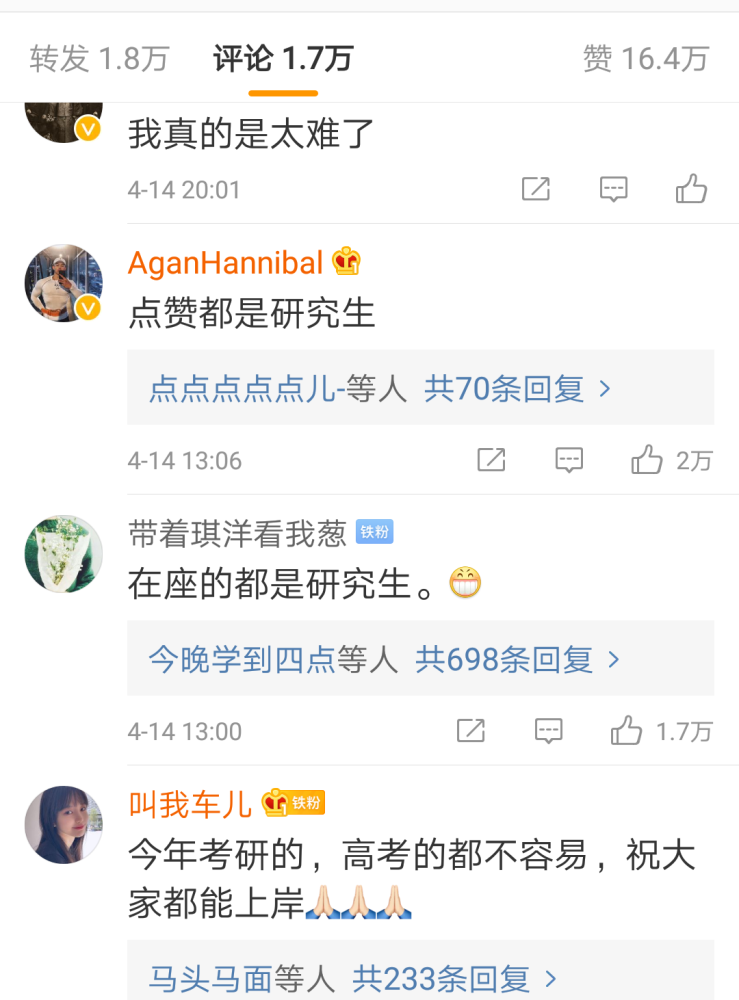
Task: Reply to the comment 我真的是太难了
Action: [613, 189]
